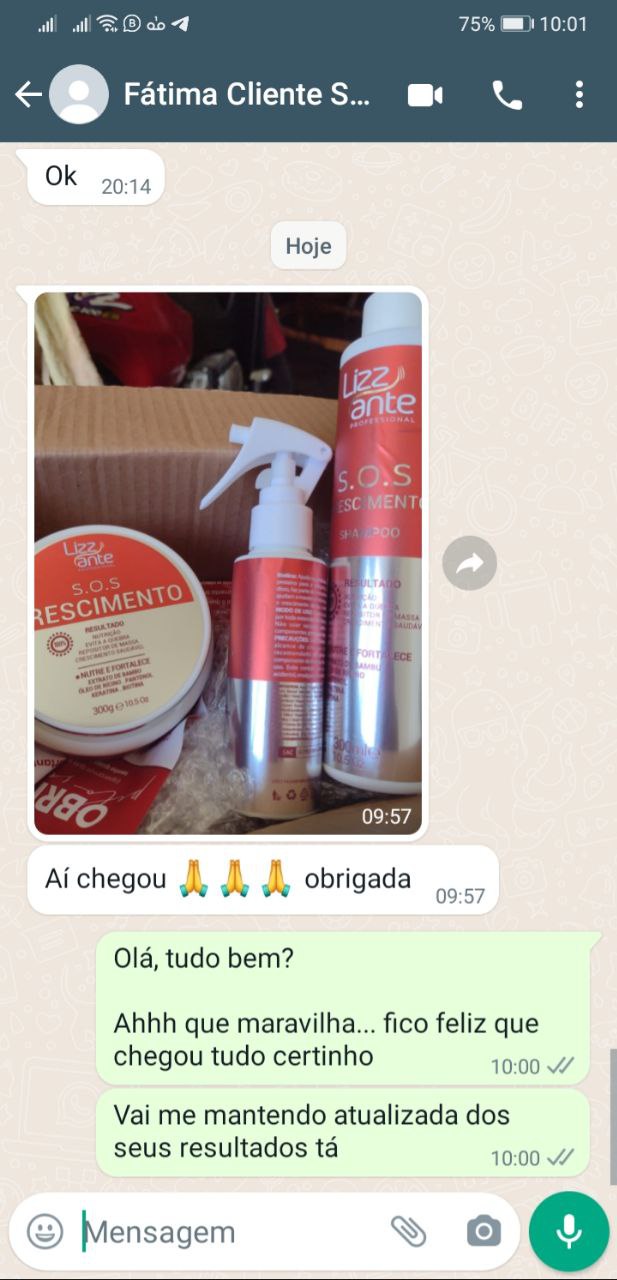Attach a file with the paperclip

point(408,1231)
